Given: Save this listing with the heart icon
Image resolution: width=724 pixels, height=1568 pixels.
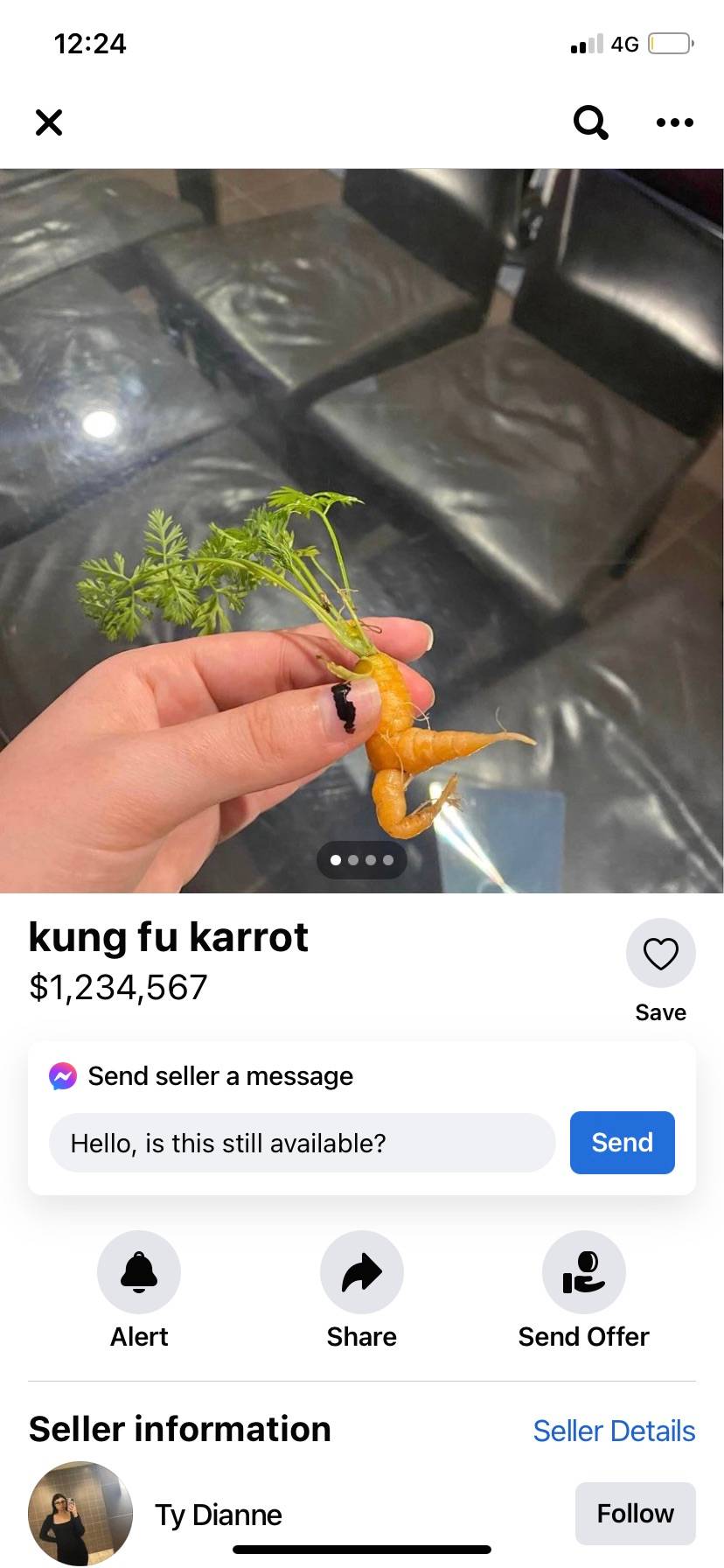Looking at the screenshot, I should [661, 953].
